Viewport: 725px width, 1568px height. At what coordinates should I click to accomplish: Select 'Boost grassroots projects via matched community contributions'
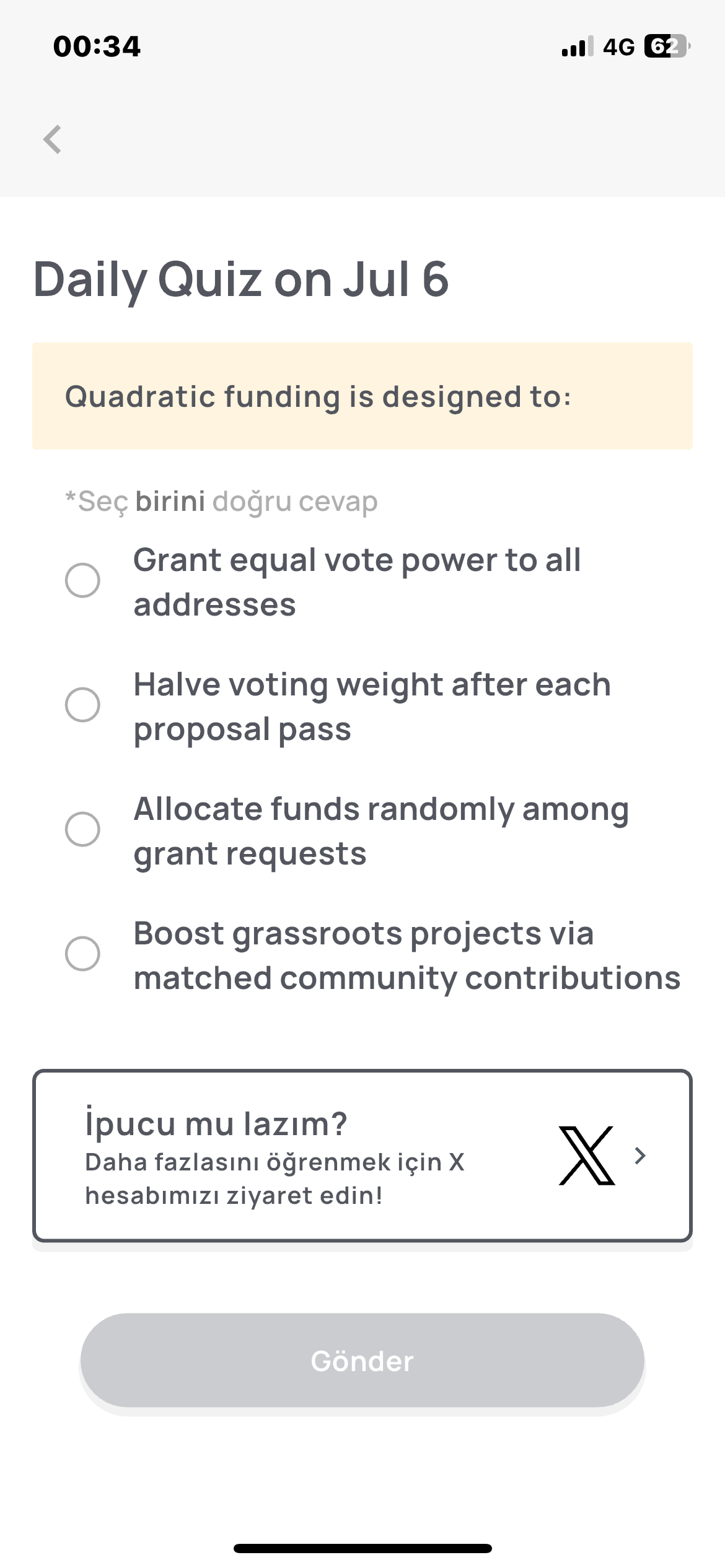pyautogui.click(x=82, y=954)
